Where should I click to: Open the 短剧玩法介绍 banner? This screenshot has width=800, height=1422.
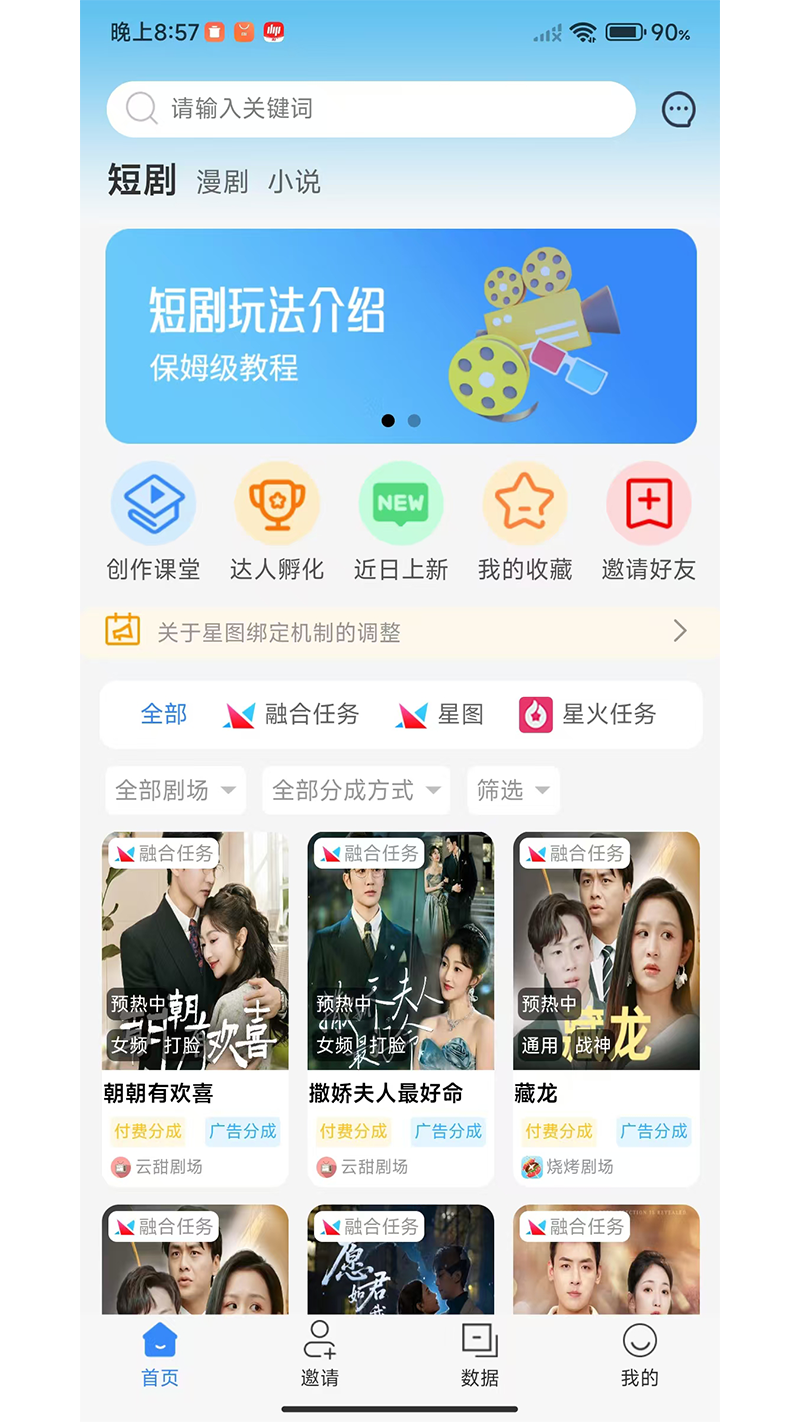point(400,336)
